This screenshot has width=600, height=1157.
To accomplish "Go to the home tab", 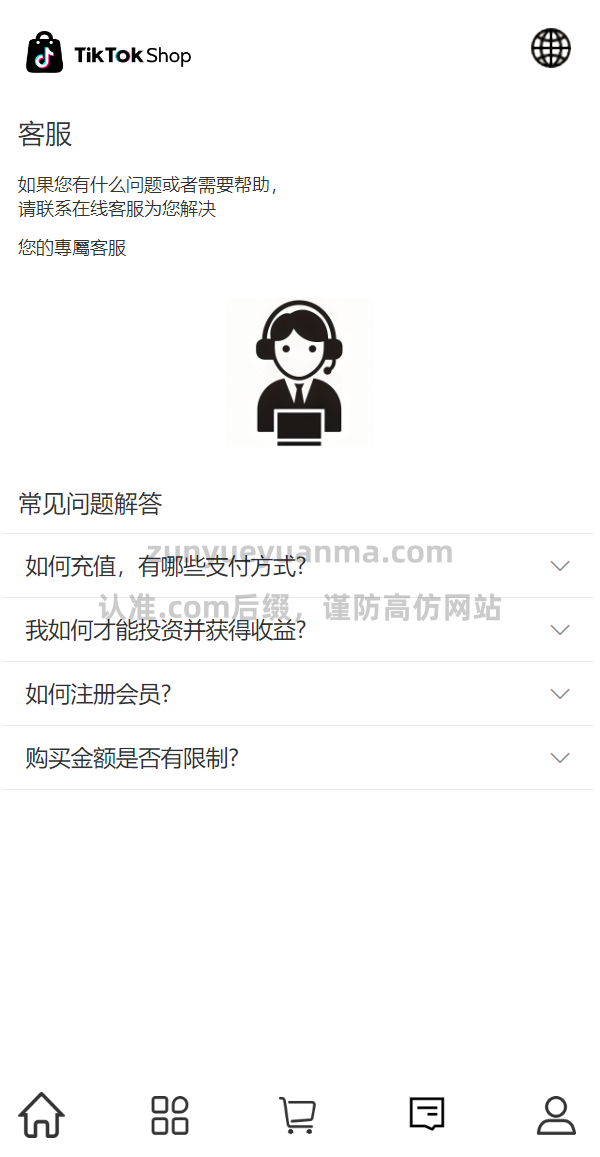I will 41,1115.
